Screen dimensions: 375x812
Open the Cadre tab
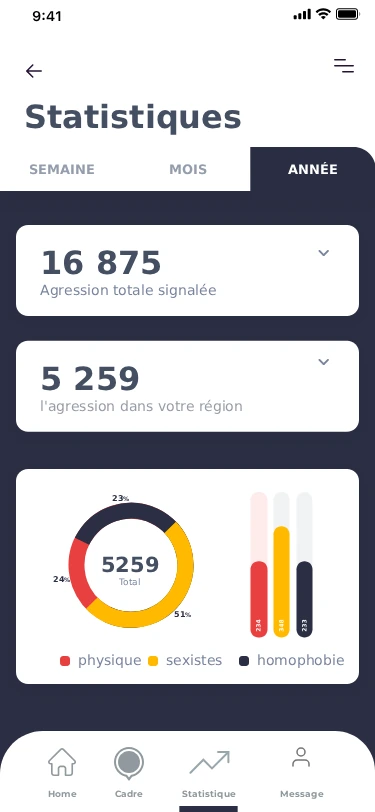[129, 773]
